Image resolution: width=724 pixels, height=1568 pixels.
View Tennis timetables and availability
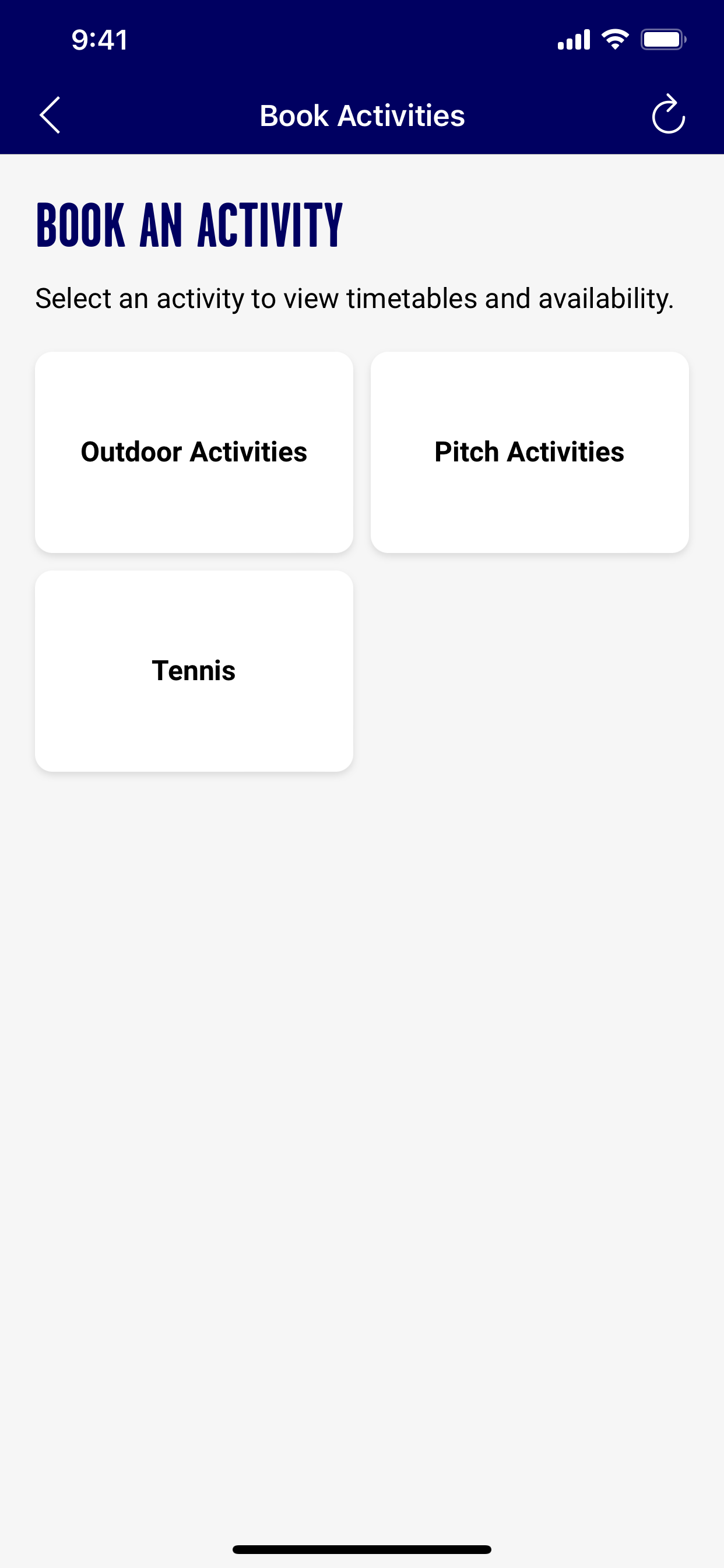pos(194,671)
